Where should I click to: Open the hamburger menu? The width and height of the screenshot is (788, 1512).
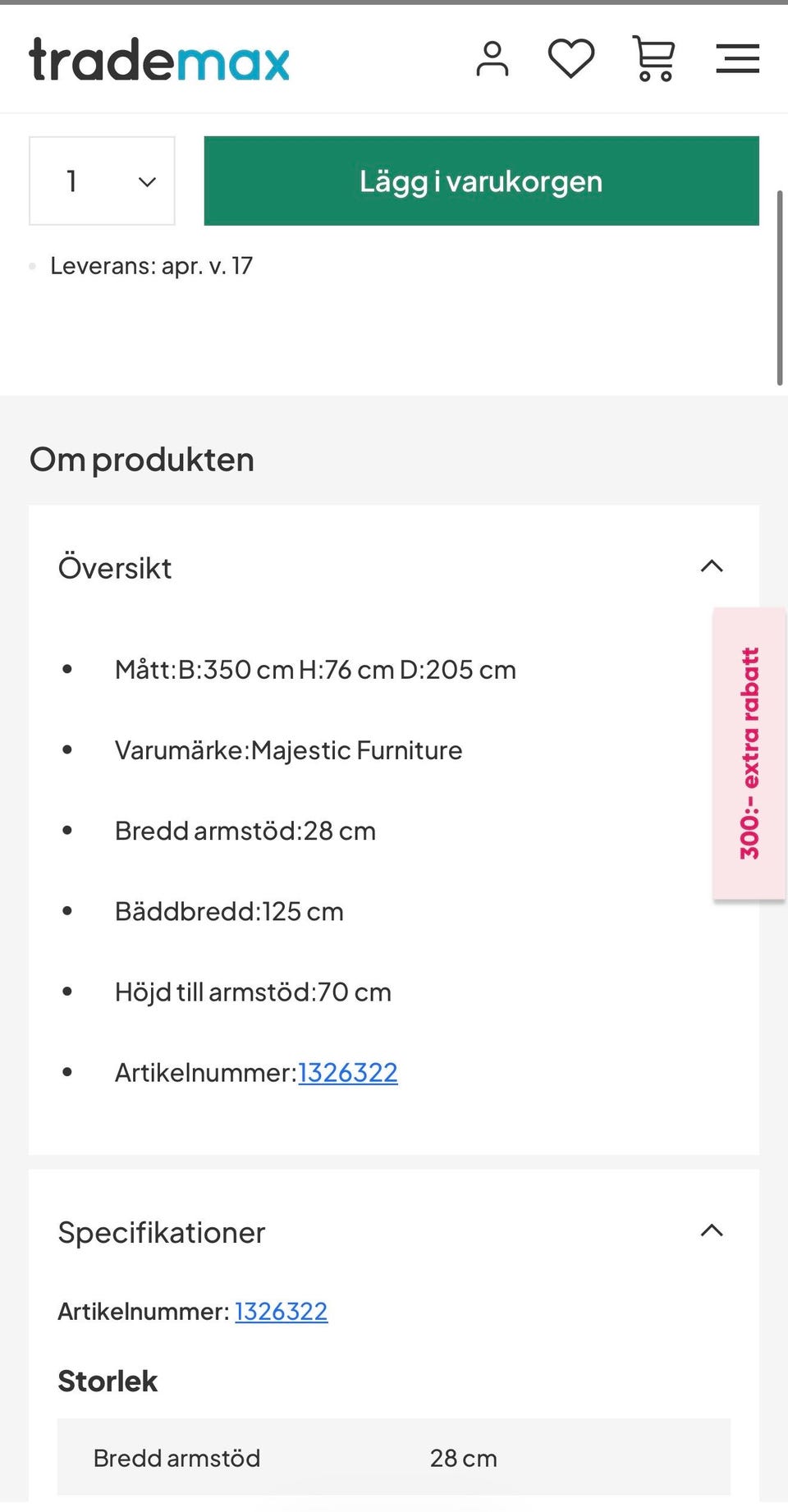736,57
